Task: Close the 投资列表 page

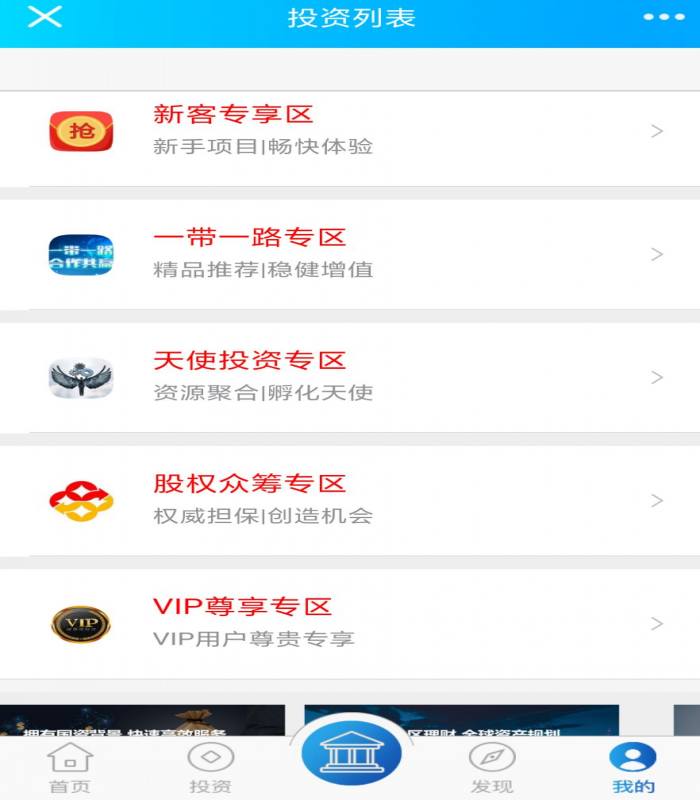Action: coord(44,17)
